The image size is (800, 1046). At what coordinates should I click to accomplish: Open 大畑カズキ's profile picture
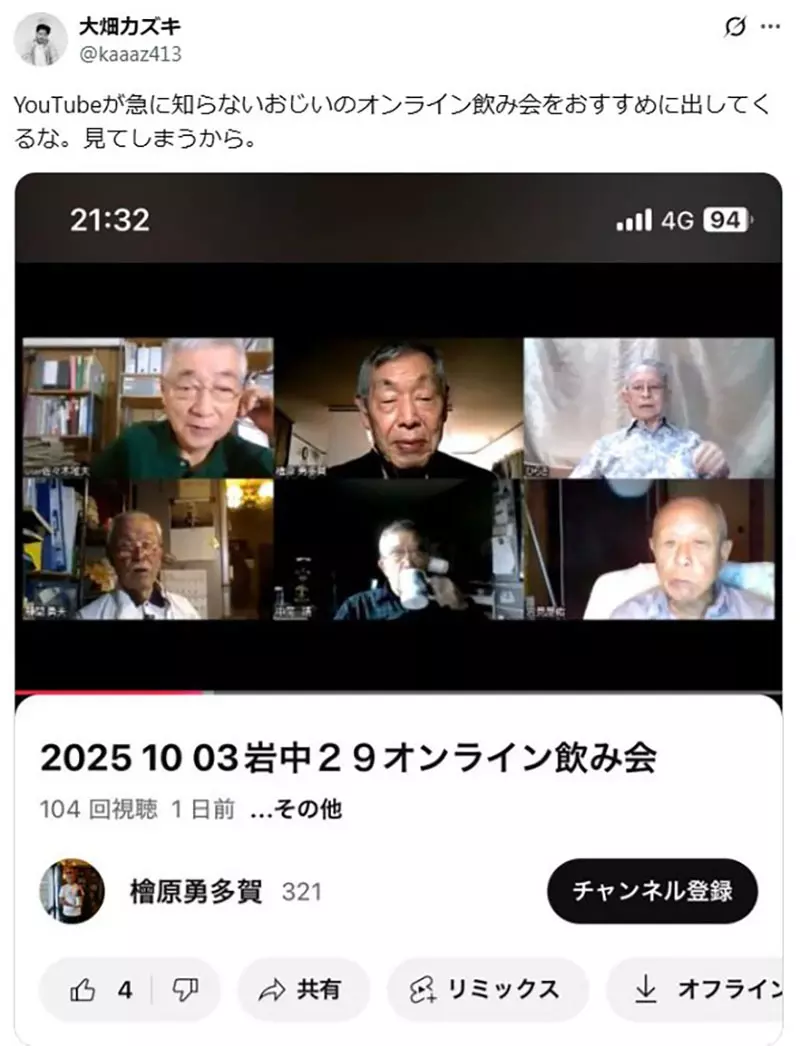(x=41, y=39)
